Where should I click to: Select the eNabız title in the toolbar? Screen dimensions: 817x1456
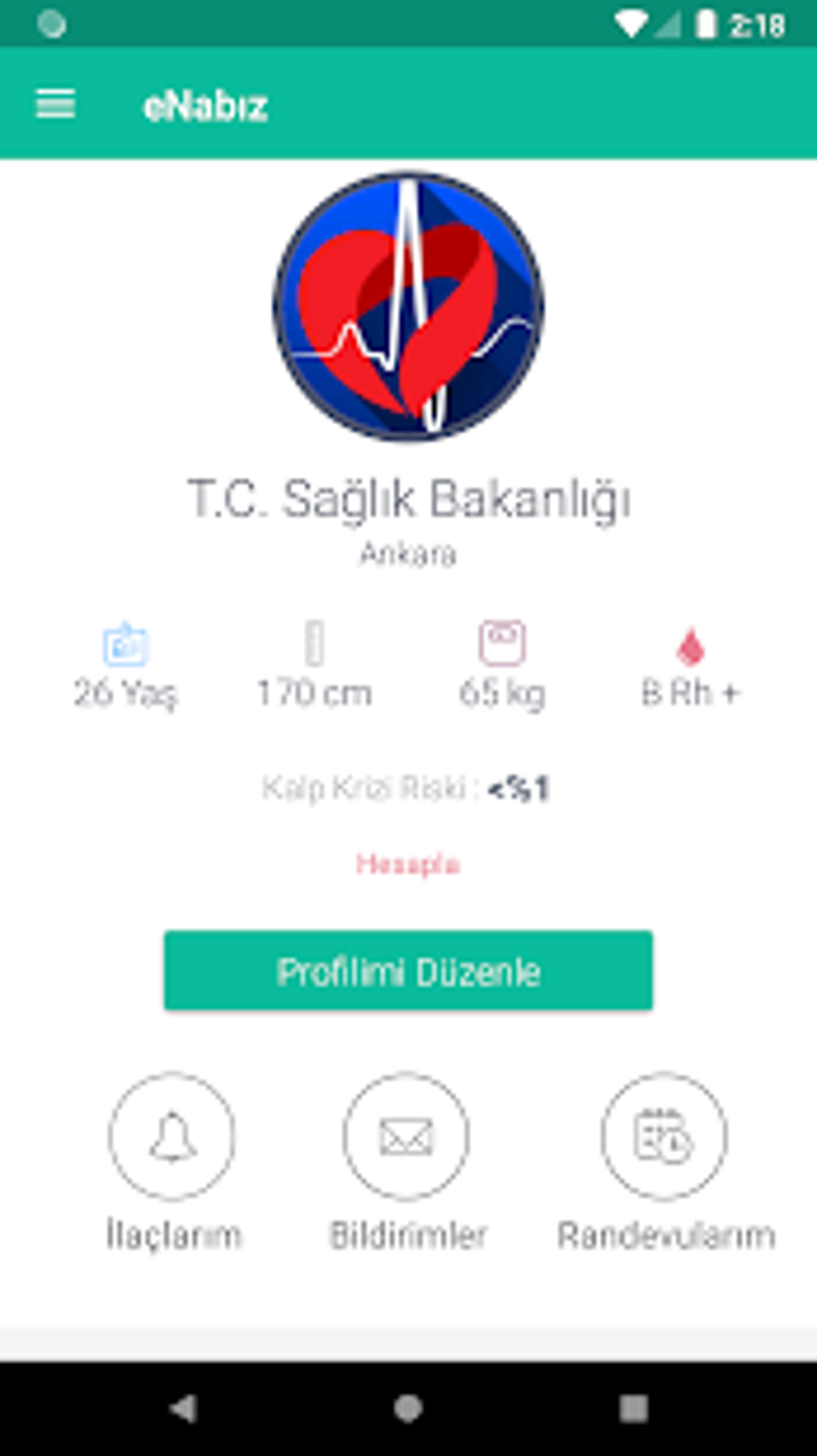pyautogui.click(x=207, y=104)
